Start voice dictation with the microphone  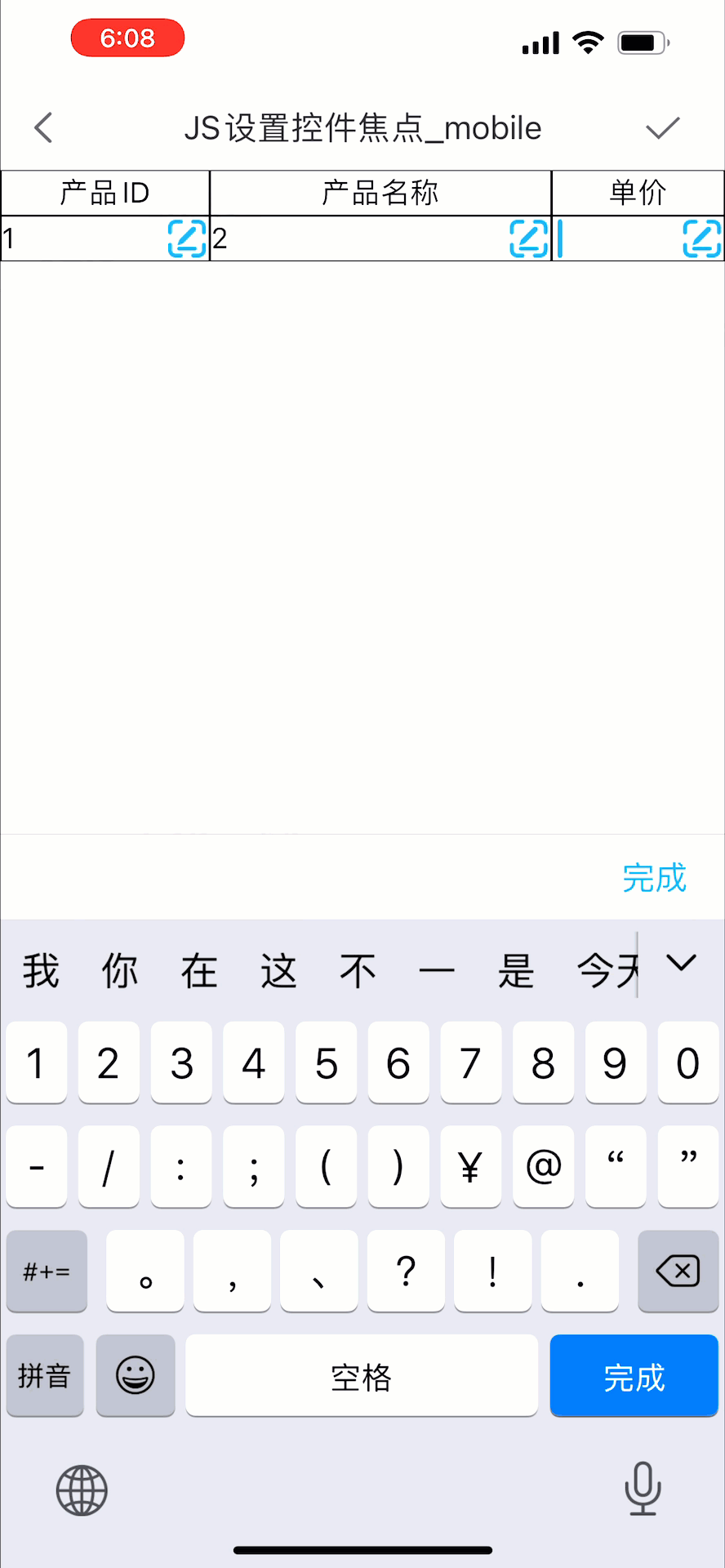(x=643, y=1488)
